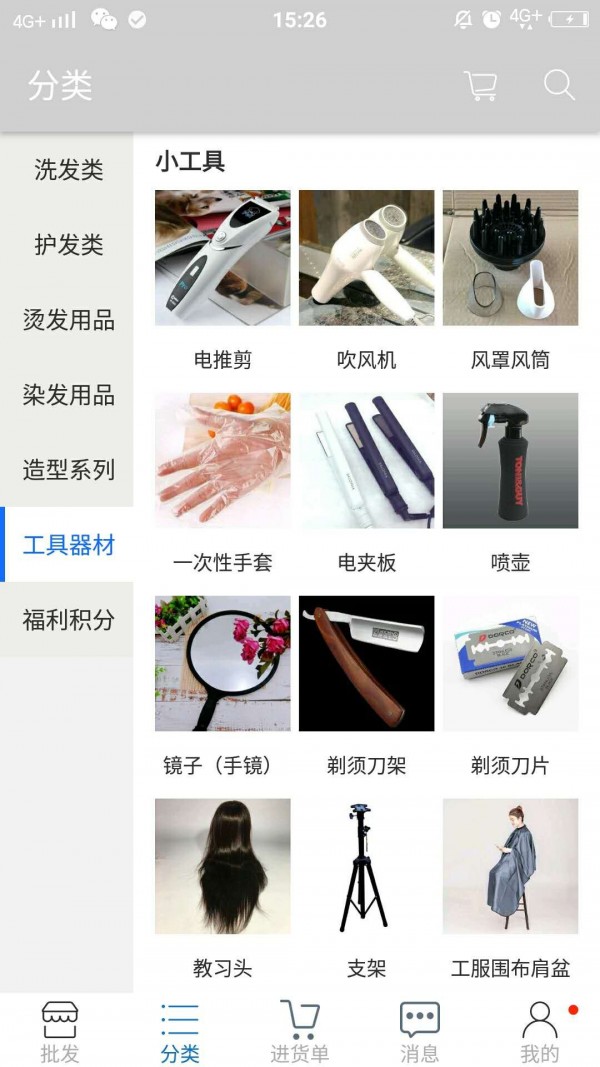Open the 烫发用品 category
The width and height of the screenshot is (600, 1067).
point(68,320)
